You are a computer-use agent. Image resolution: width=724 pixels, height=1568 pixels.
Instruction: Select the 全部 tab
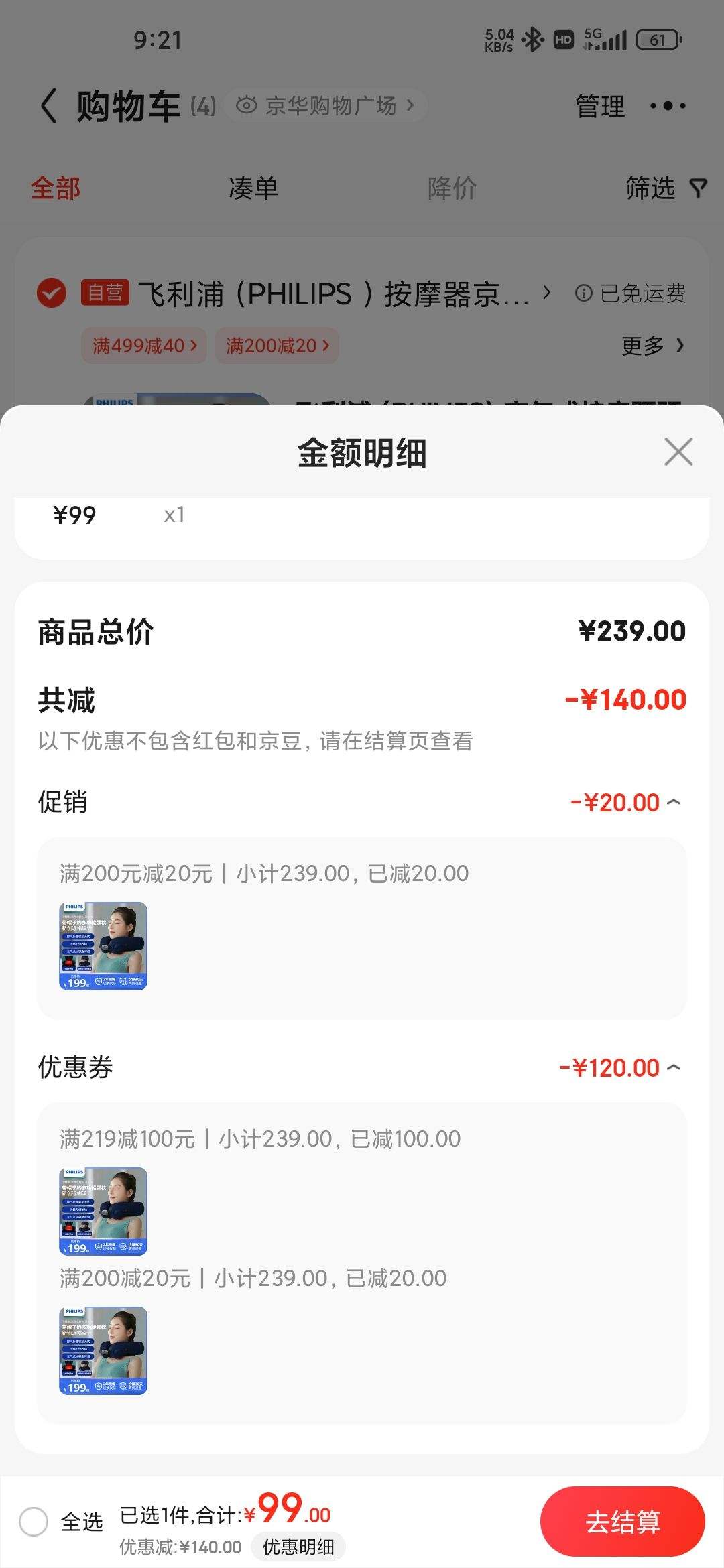click(56, 188)
